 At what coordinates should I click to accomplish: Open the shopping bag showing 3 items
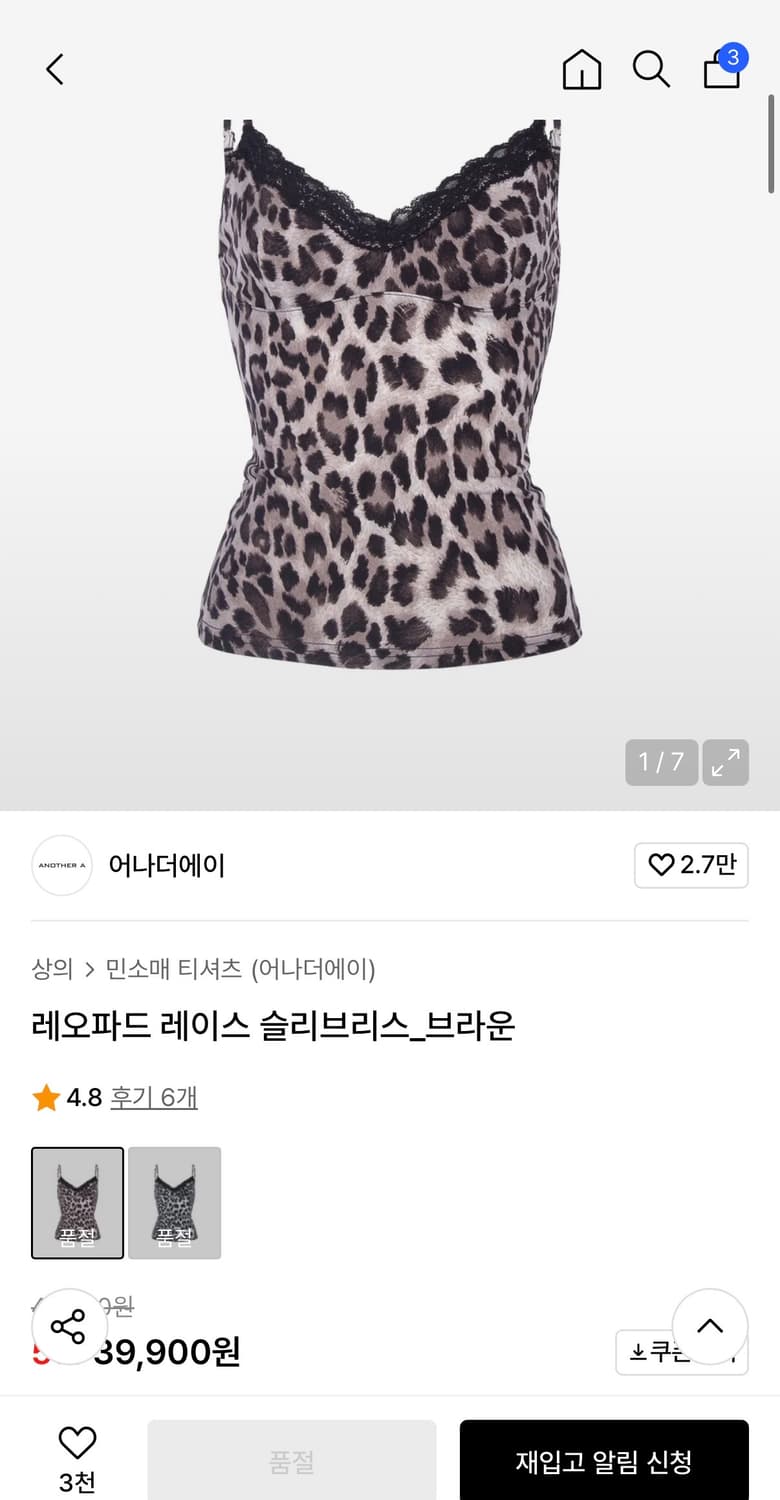[722, 70]
